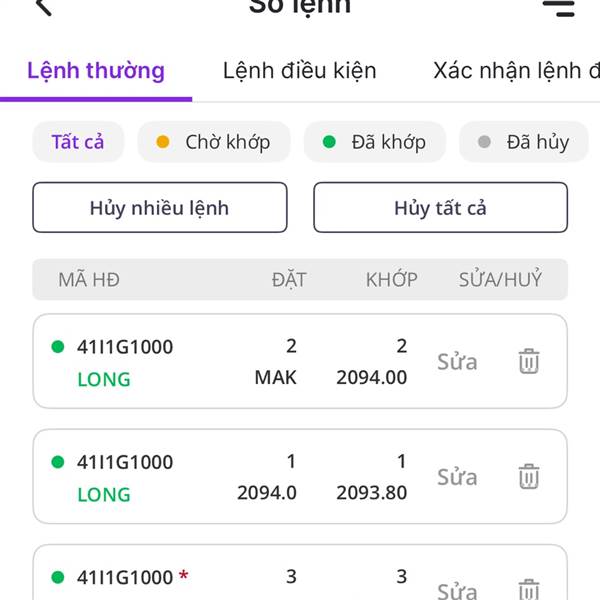Delete the MAK 2094.00 order with trash icon
Image resolution: width=600 pixels, height=600 pixels.
[x=529, y=362]
